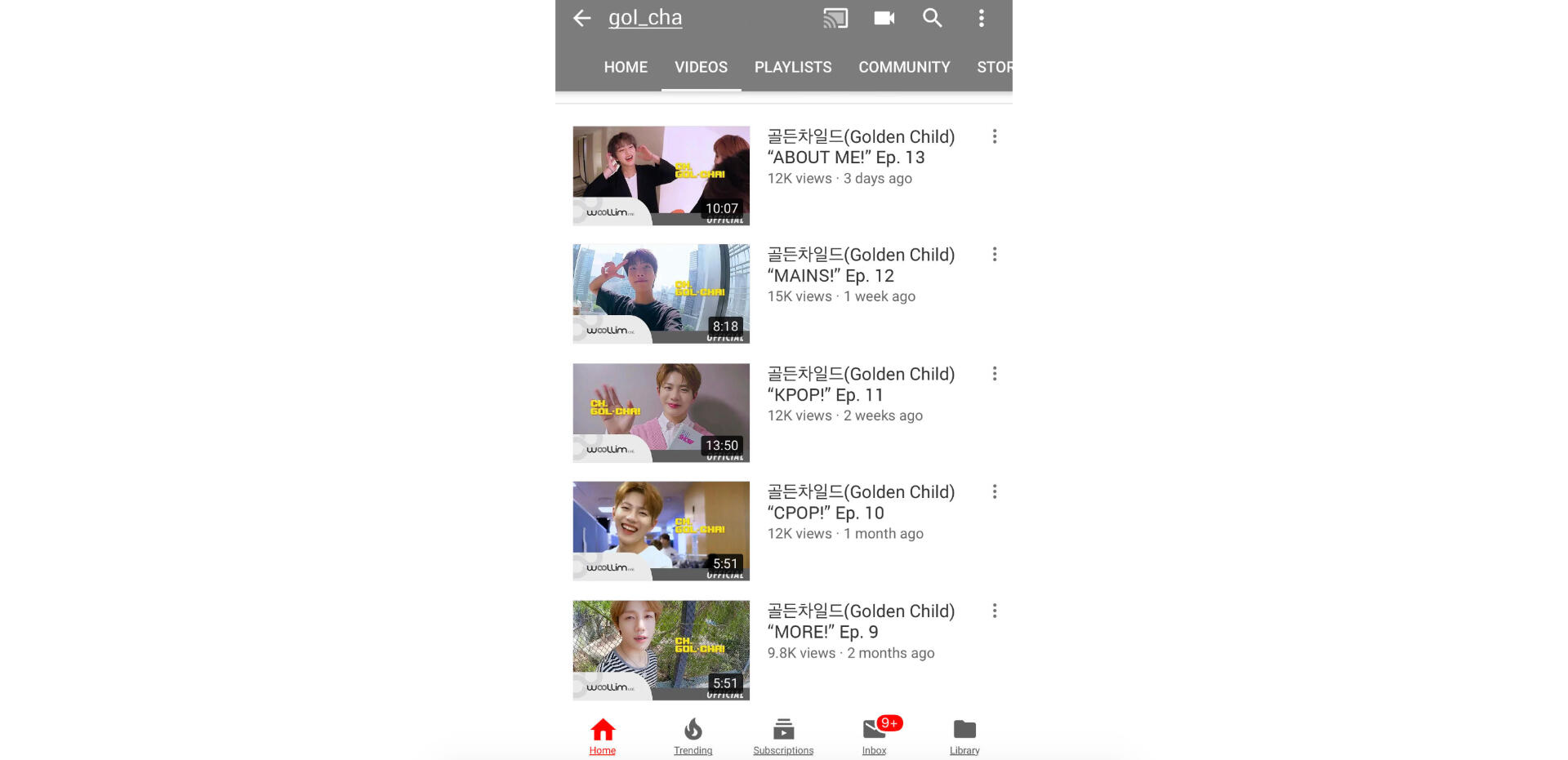1568x760 pixels.
Task: Go back from the gol_cha channel
Action: pyautogui.click(x=581, y=18)
